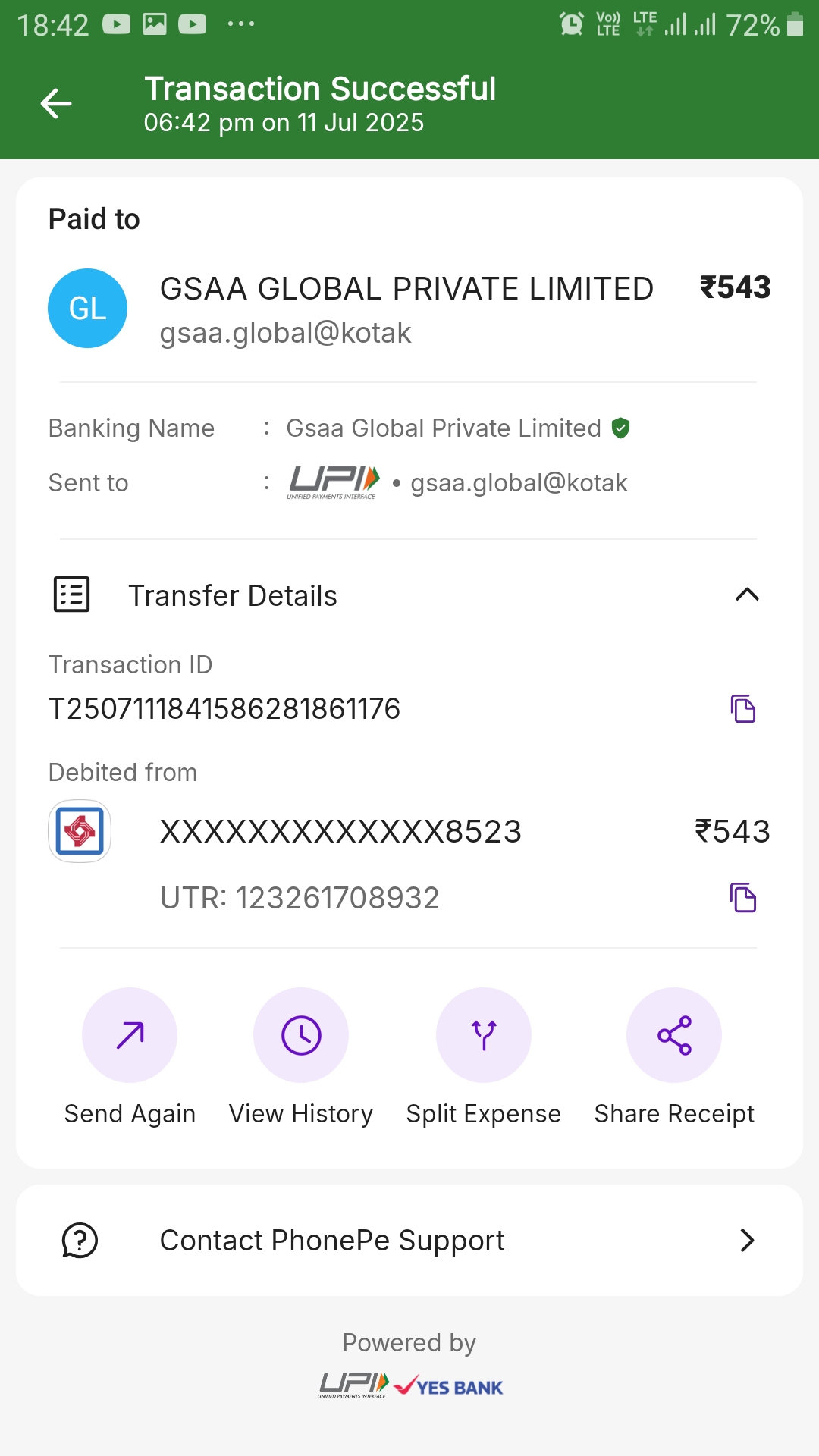The image size is (819, 1456).
Task: Tap Send Again to repeat payment
Action: click(130, 1035)
